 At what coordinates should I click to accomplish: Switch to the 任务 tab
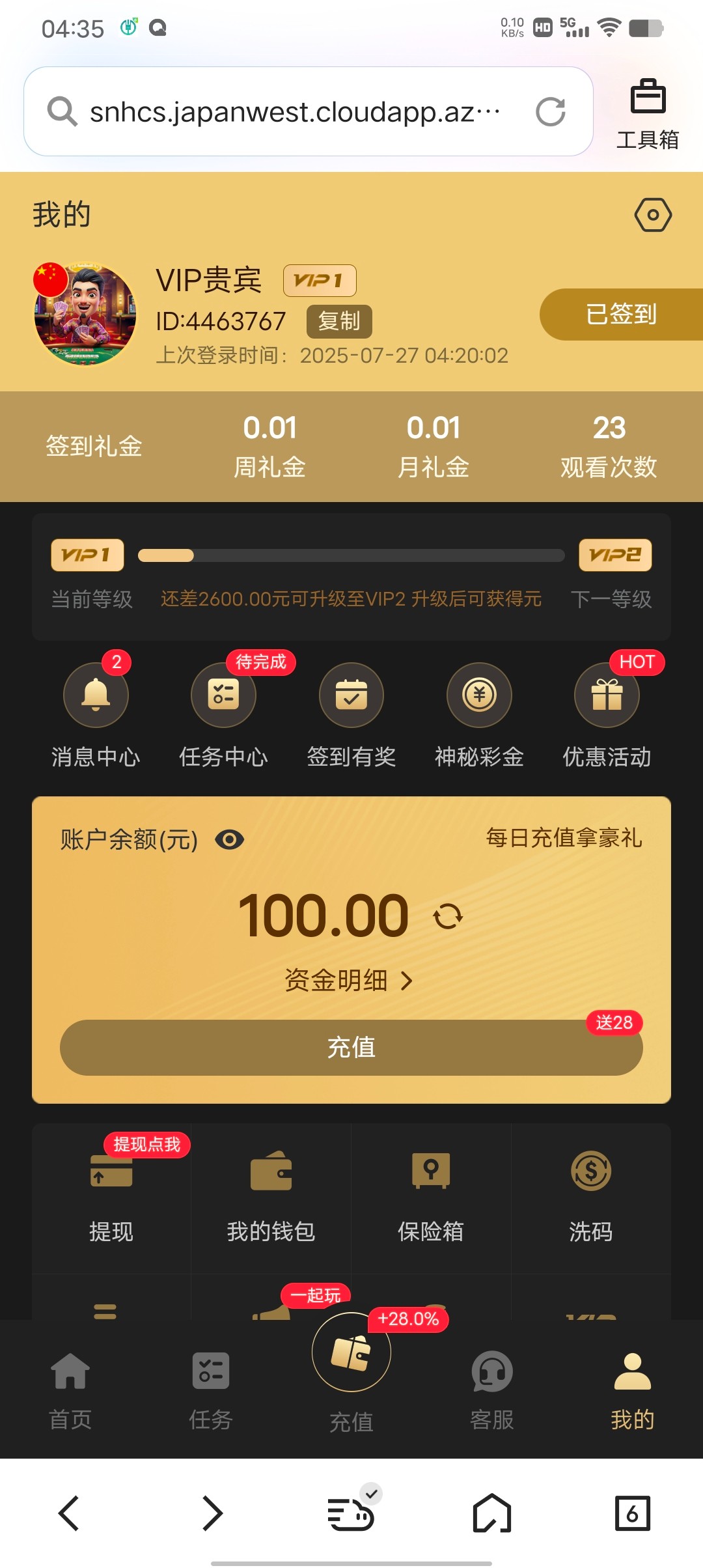[211, 1390]
